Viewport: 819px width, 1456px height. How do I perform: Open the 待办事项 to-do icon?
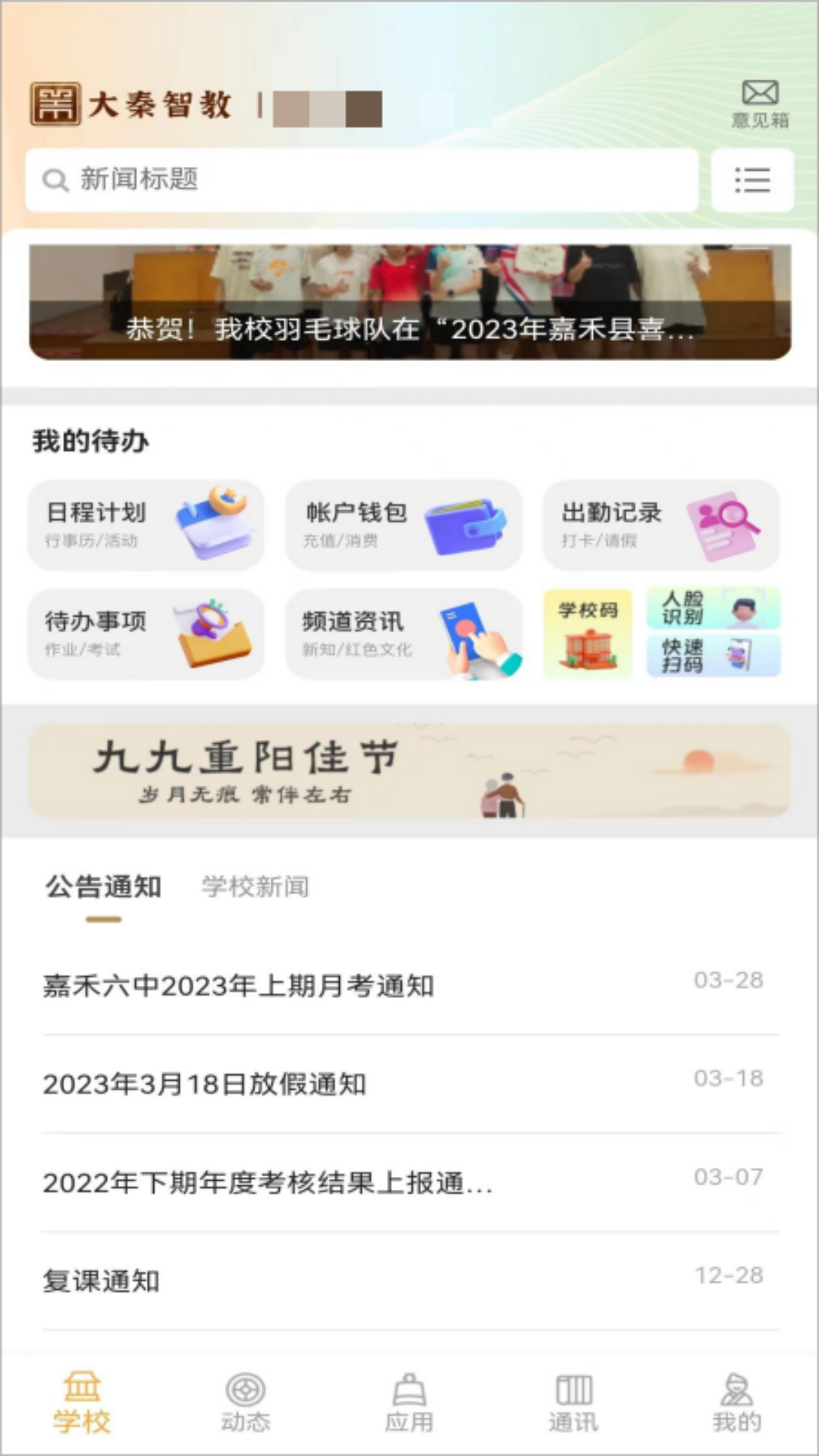point(146,635)
